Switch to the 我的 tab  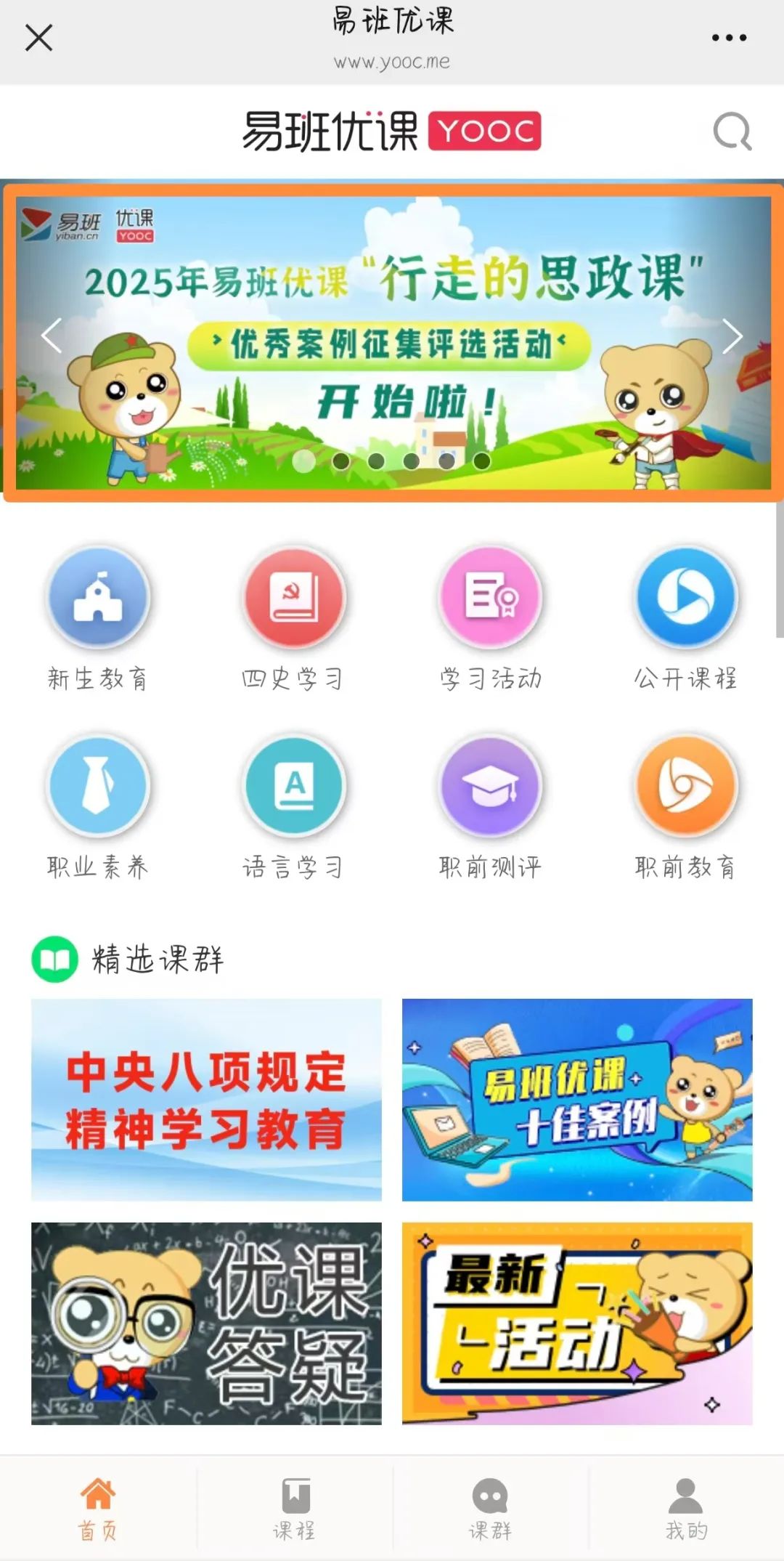click(x=686, y=1508)
